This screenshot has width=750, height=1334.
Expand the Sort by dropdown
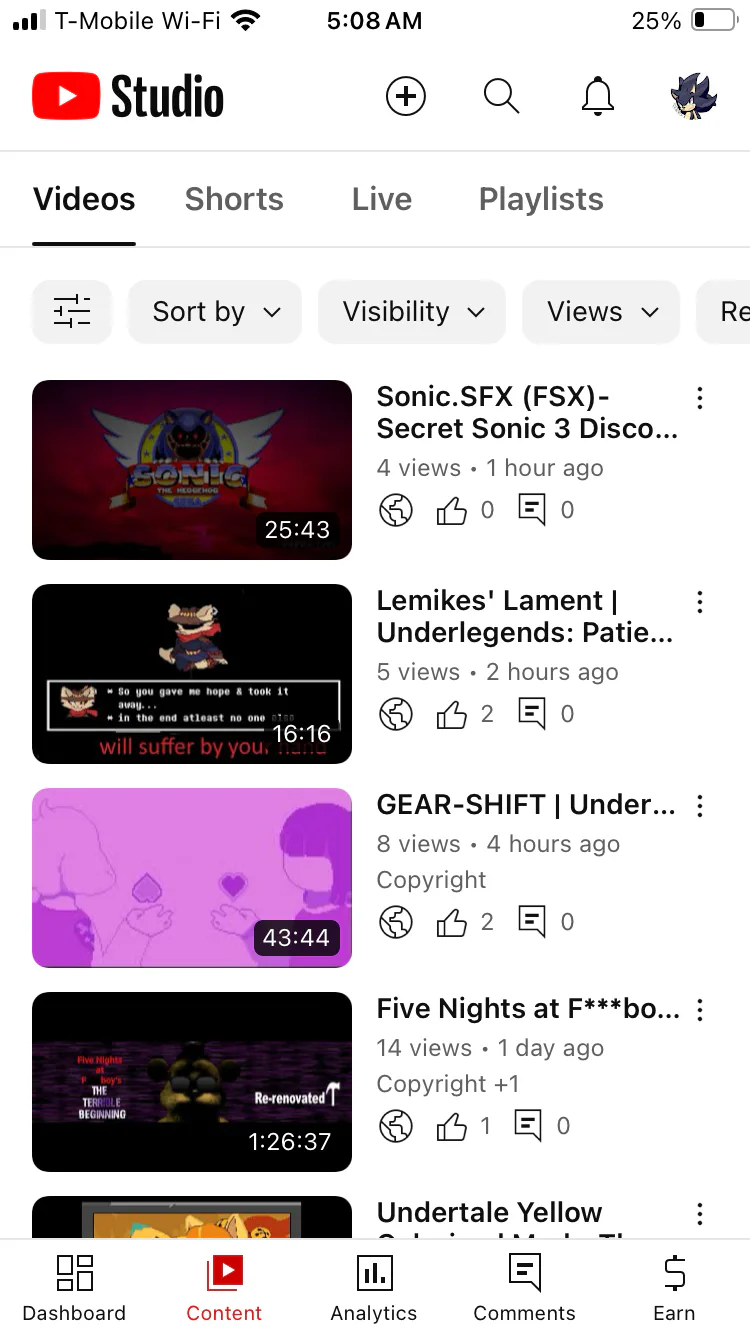pos(215,312)
